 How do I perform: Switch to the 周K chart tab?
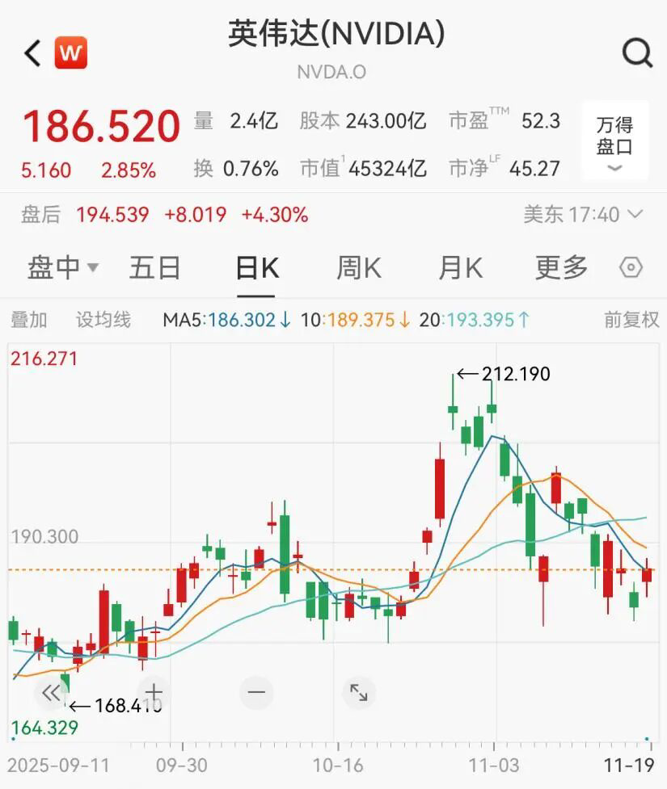tap(359, 268)
